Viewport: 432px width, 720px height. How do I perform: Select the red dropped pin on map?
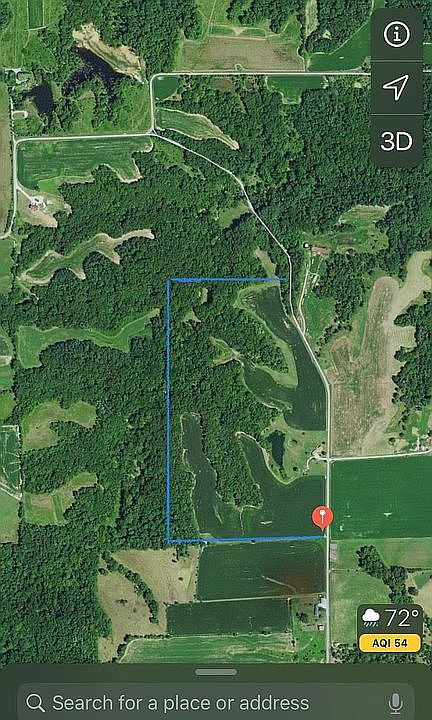322,519
